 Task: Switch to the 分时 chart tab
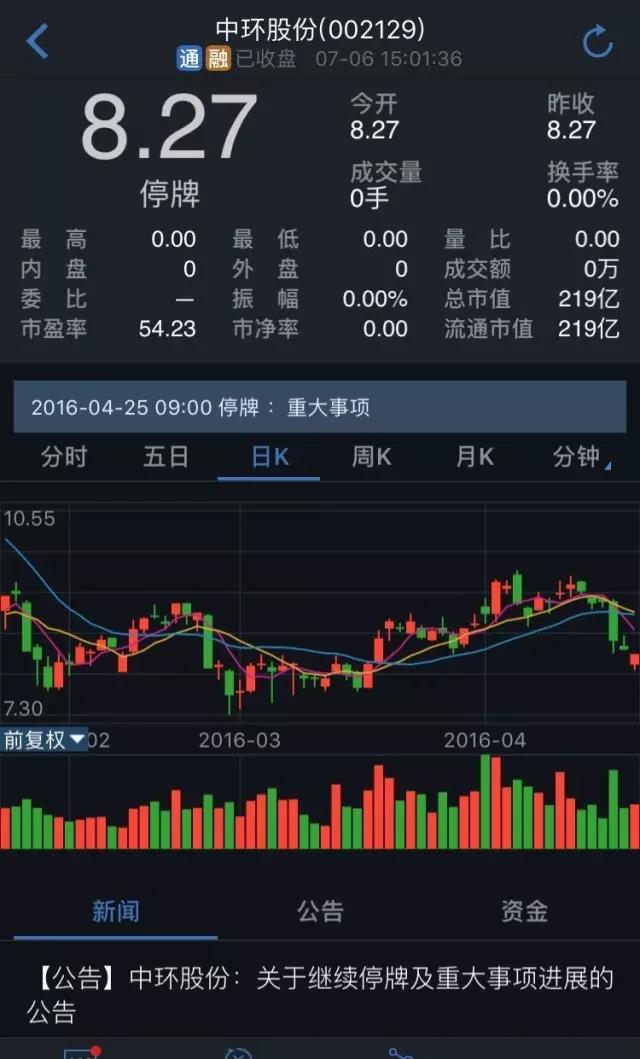pos(64,458)
